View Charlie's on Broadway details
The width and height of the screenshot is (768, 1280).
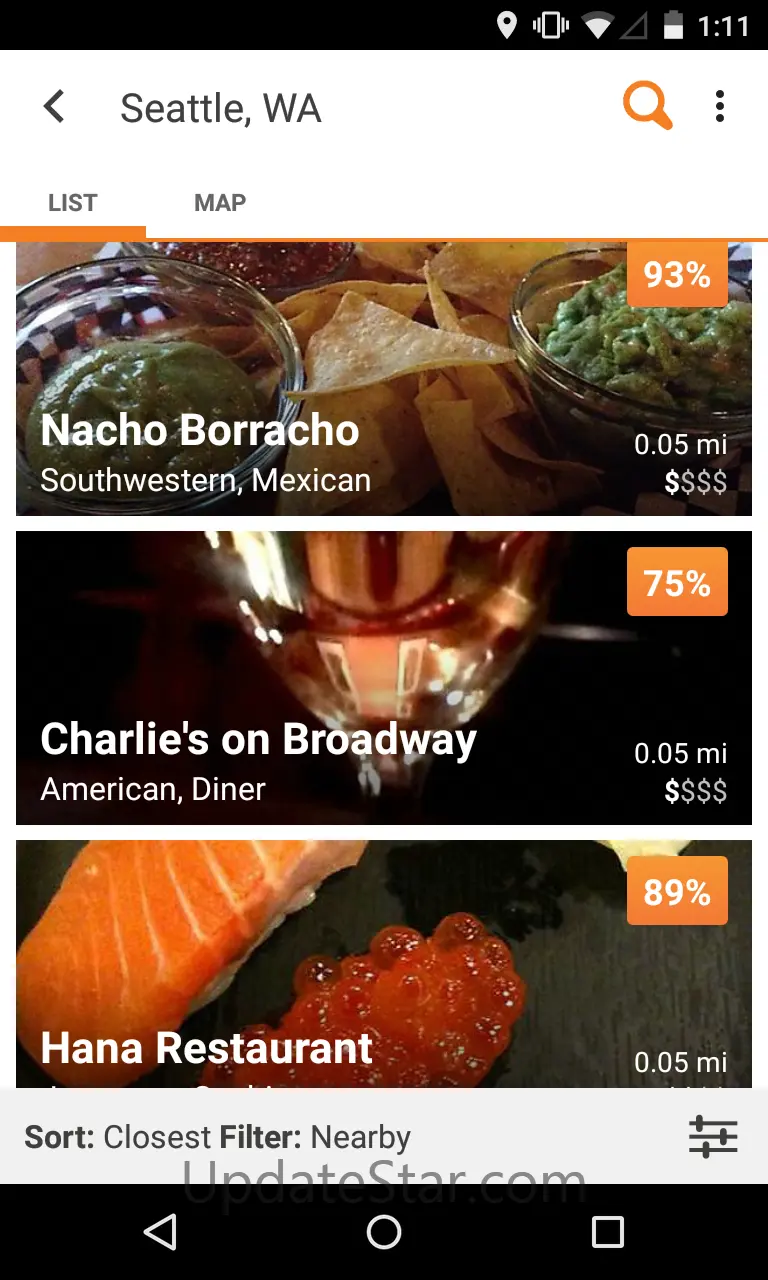coord(384,678)
